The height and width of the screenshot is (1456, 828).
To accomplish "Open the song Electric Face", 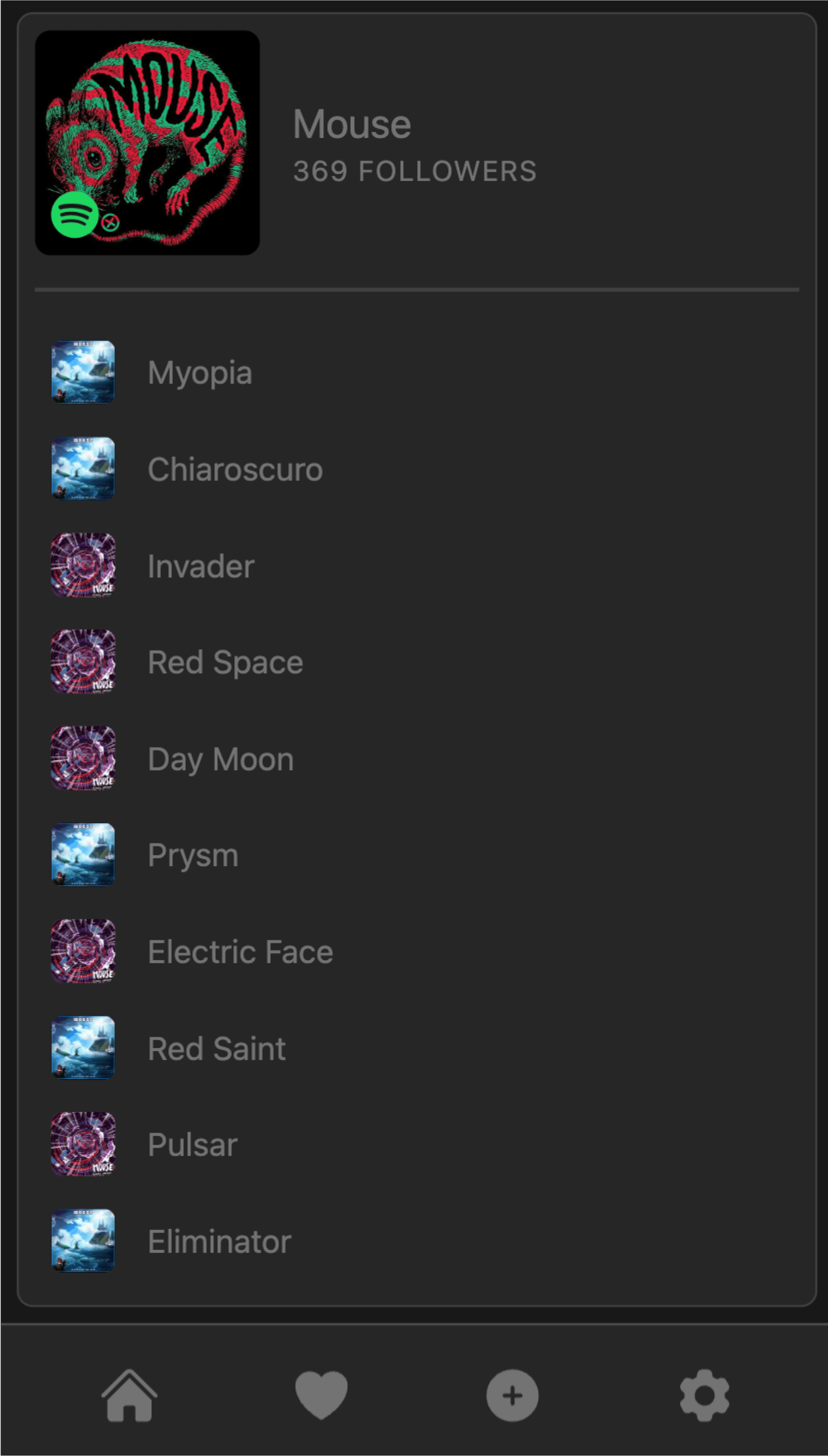I will tap(240, 952).
